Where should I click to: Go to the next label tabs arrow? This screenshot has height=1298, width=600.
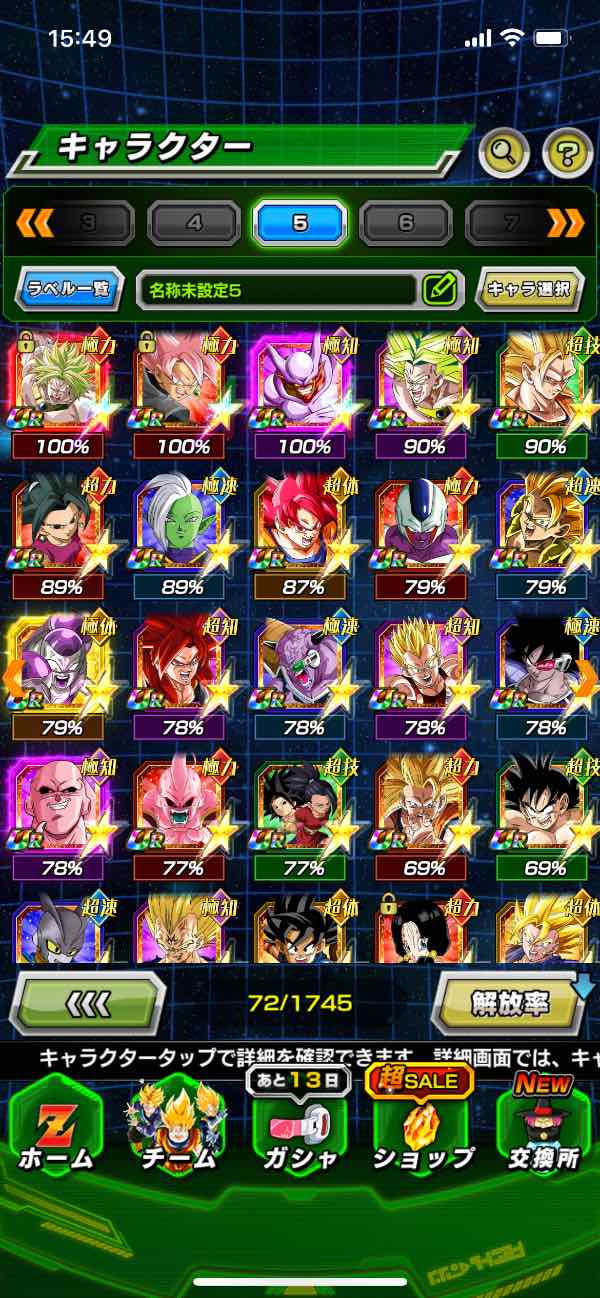coord(566,223)
